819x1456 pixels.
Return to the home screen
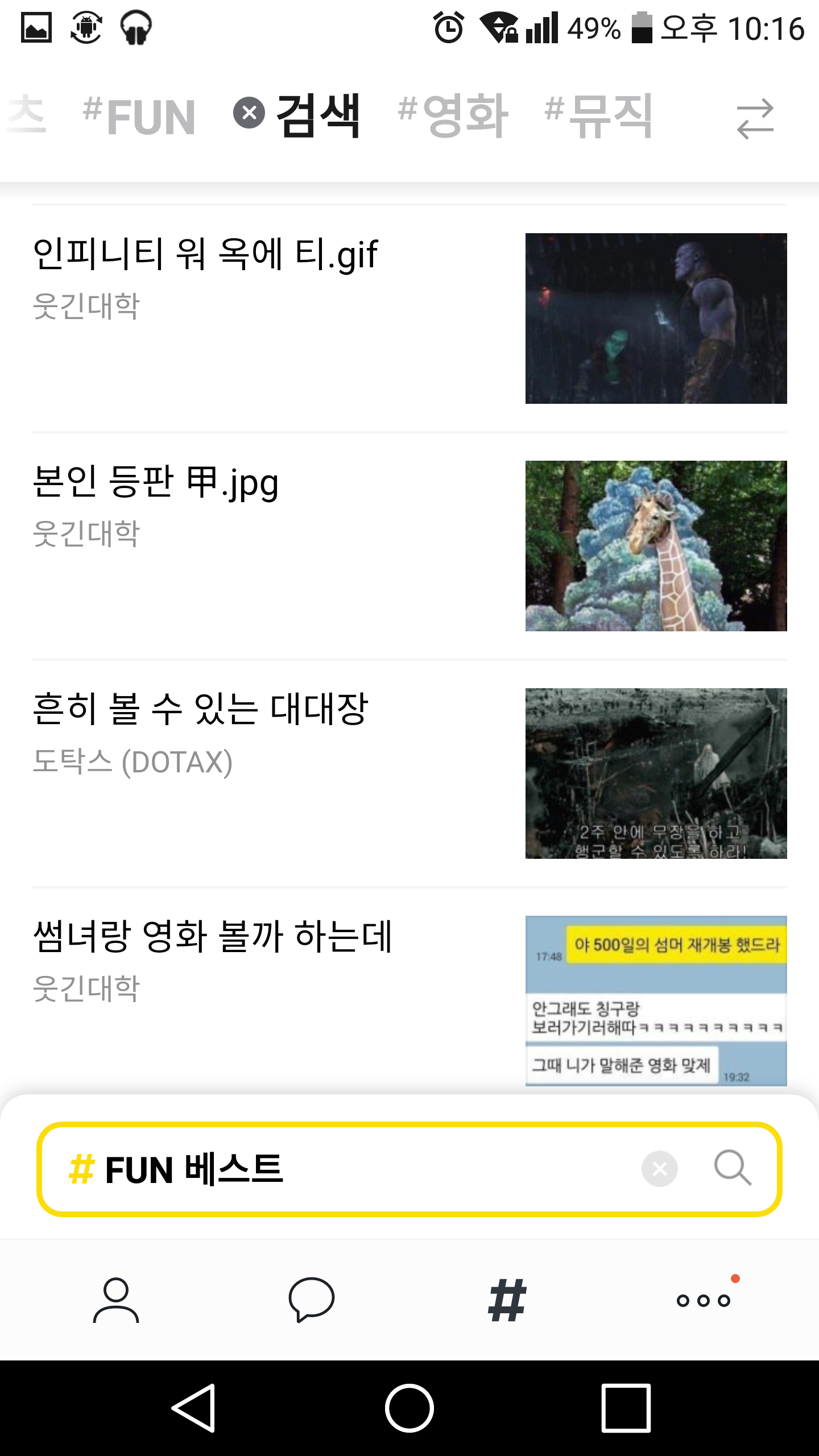tap(409, 1408)
